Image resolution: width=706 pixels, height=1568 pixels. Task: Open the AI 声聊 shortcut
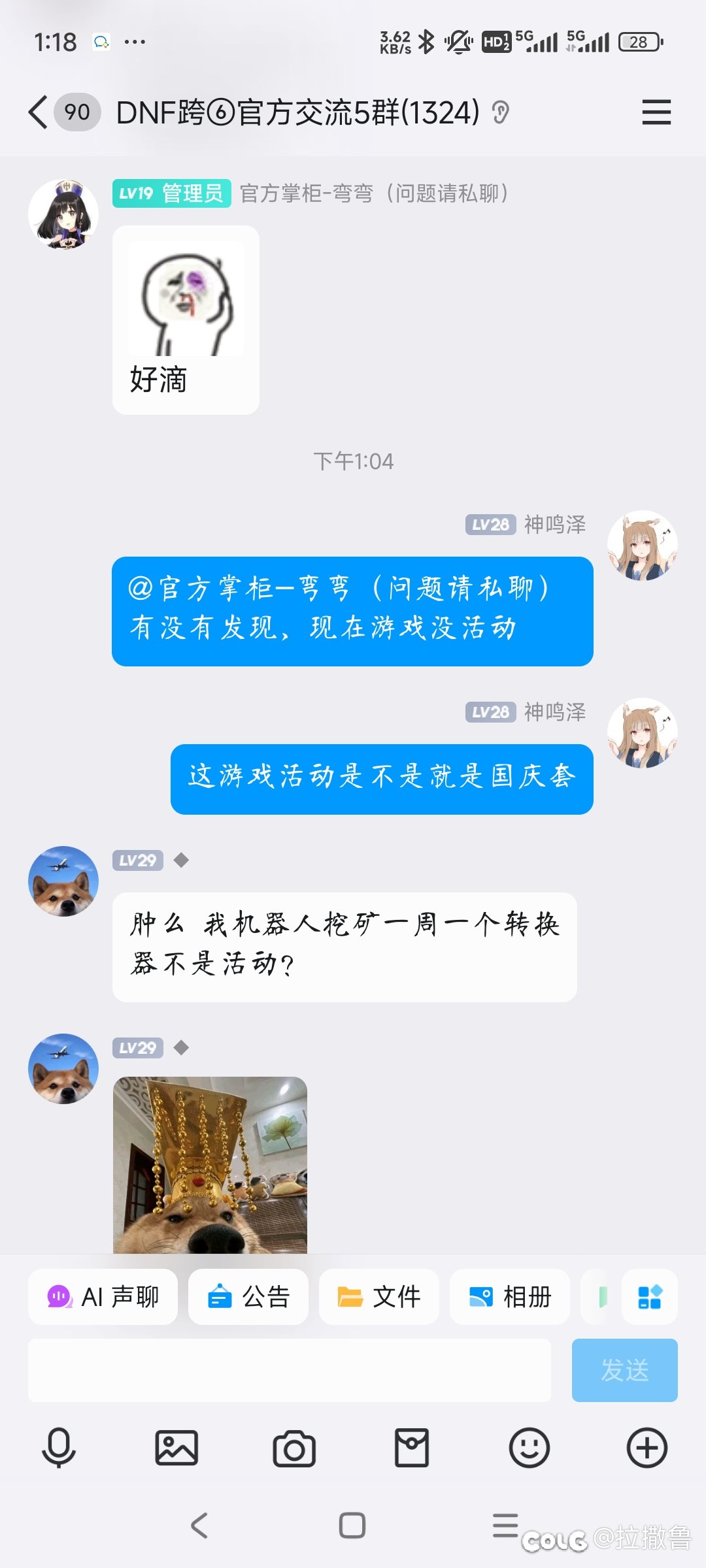(103, 1297)
